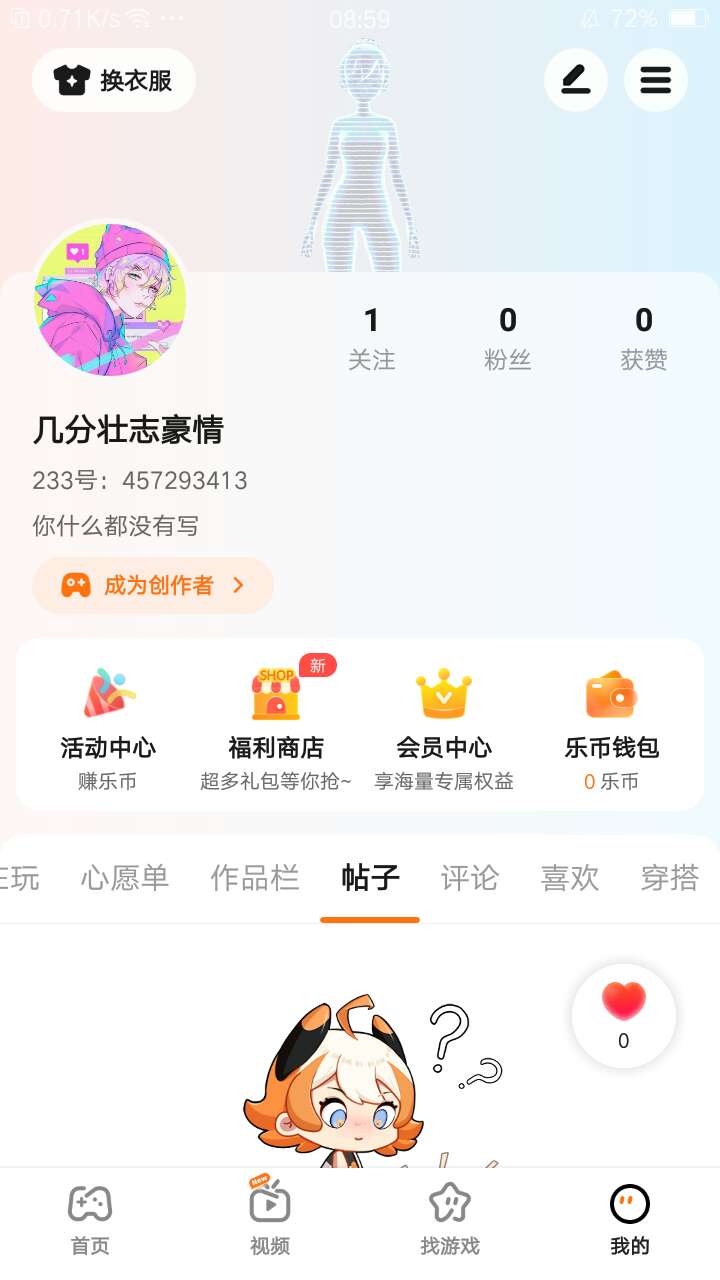
Task: View the 粉丝 followers list
Action: pos(508,338)
